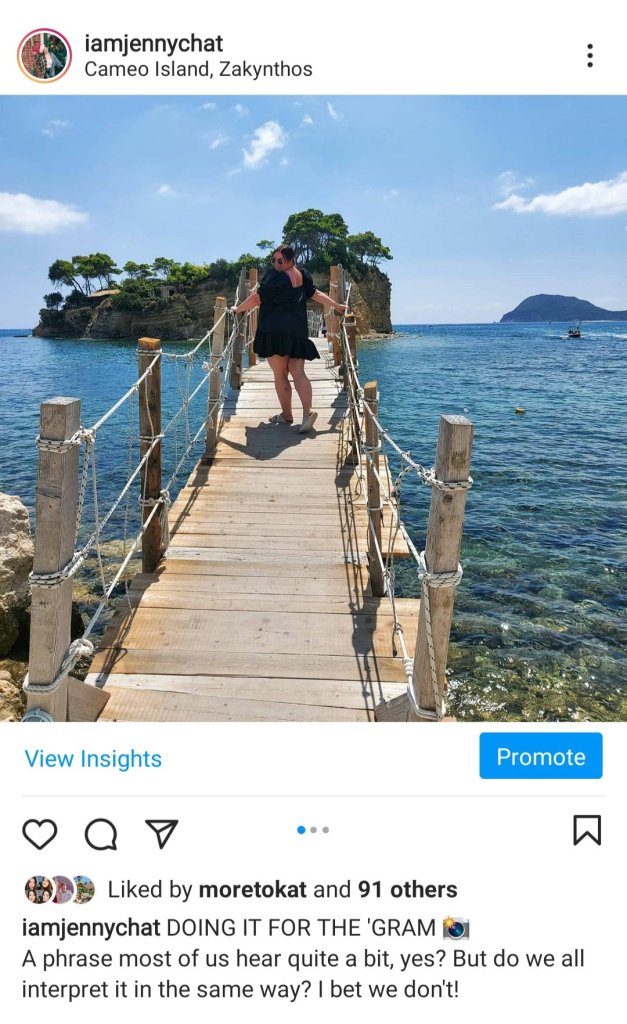Screen dimensions: 627x1024
Task: Open comments via the speech bubble icon
Action: point(100,833)
